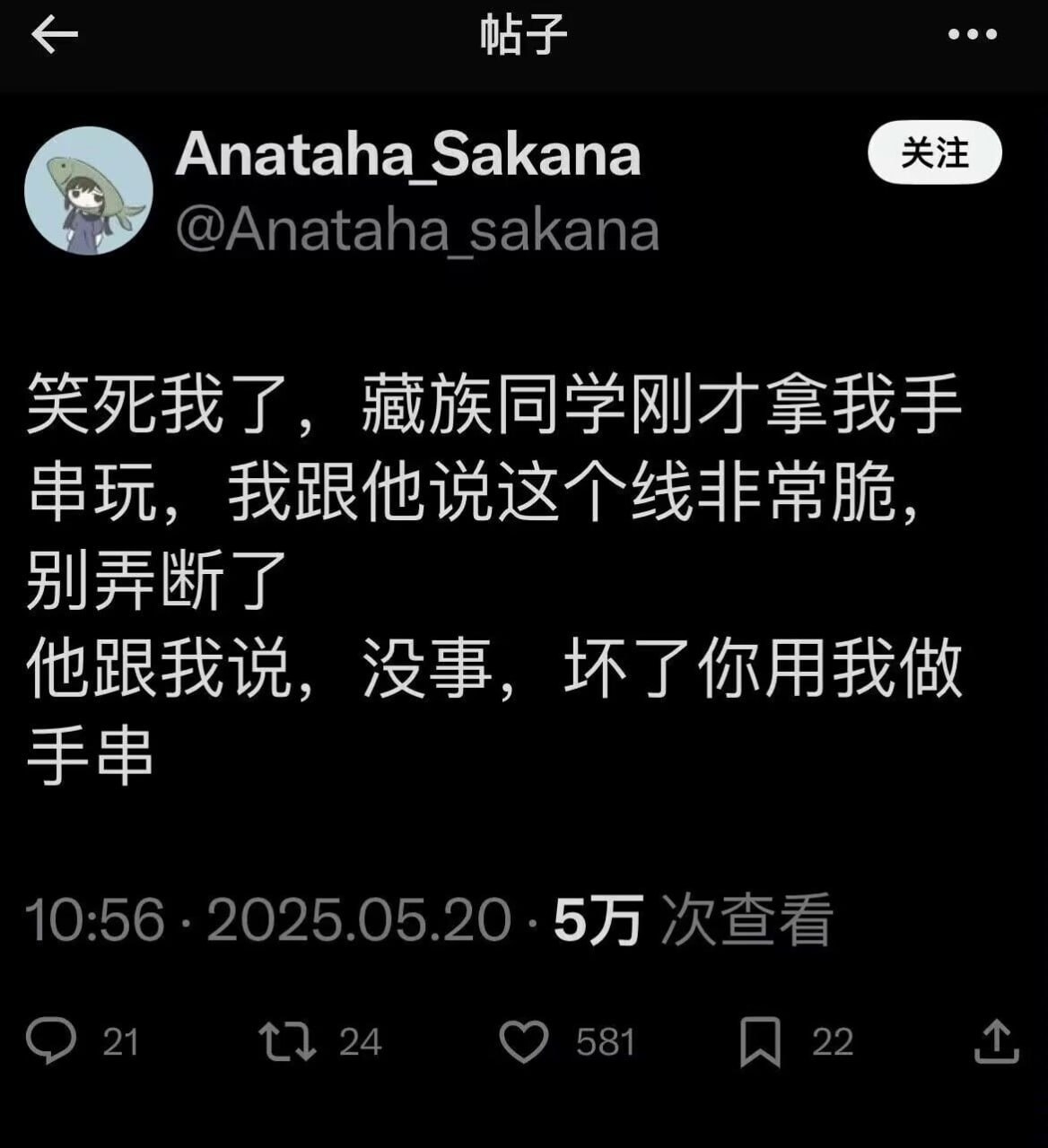The width and height of the screenshot is (1048, 1148).
Task: Reply to this post via comment icon
Action: (x=51, y=1040)
